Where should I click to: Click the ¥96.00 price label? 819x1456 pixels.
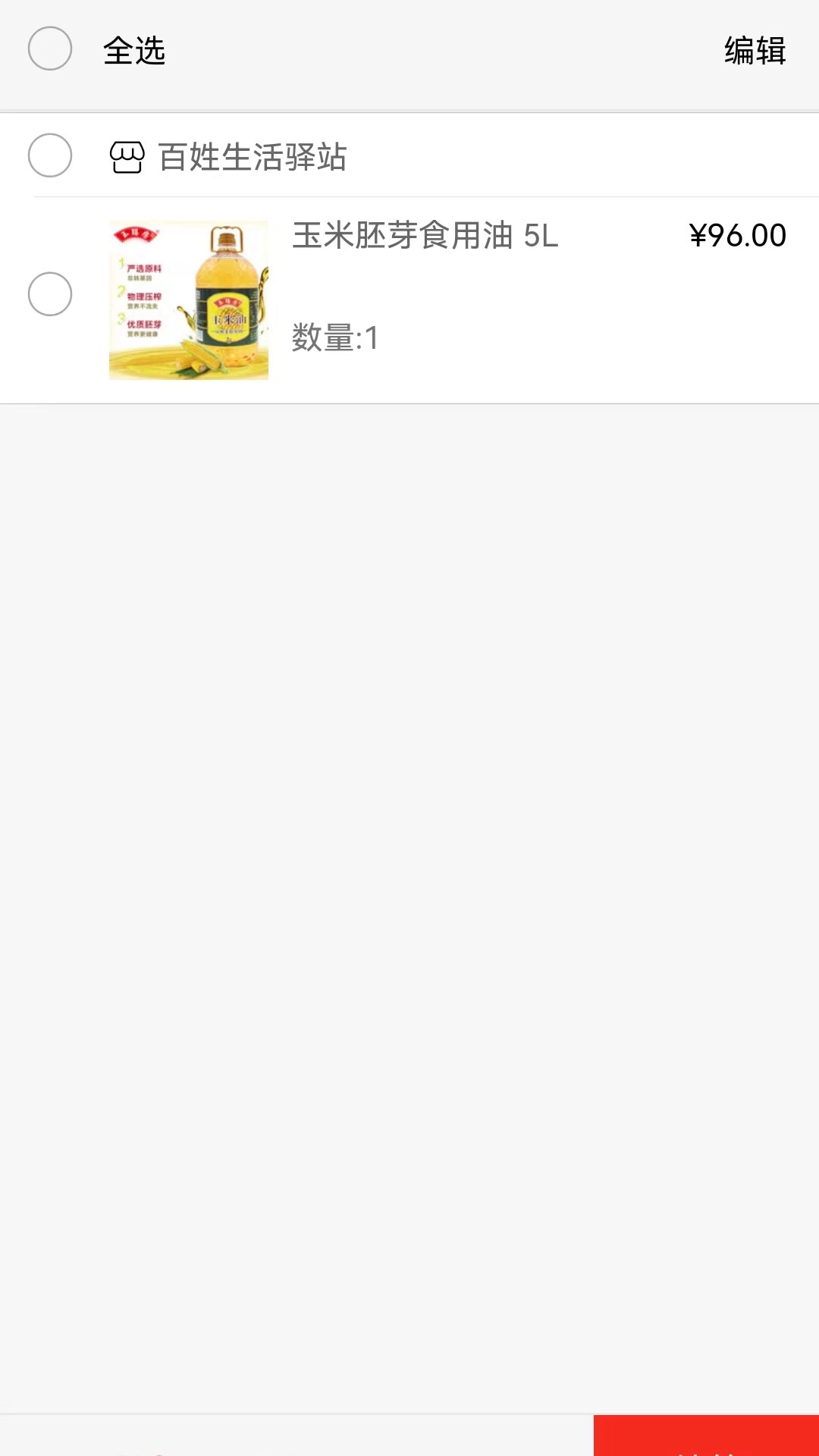(738, 235)
